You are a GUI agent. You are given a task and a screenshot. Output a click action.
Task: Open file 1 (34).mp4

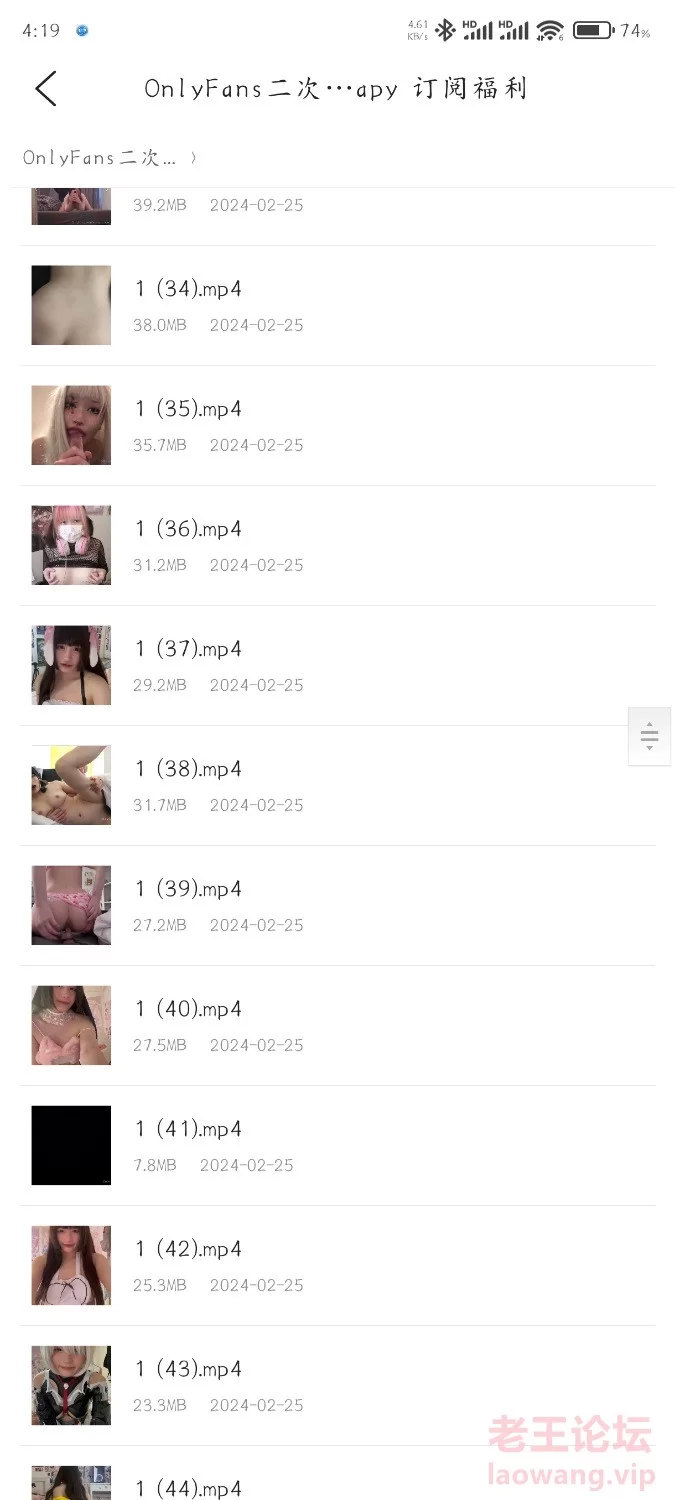coord(189,289)
